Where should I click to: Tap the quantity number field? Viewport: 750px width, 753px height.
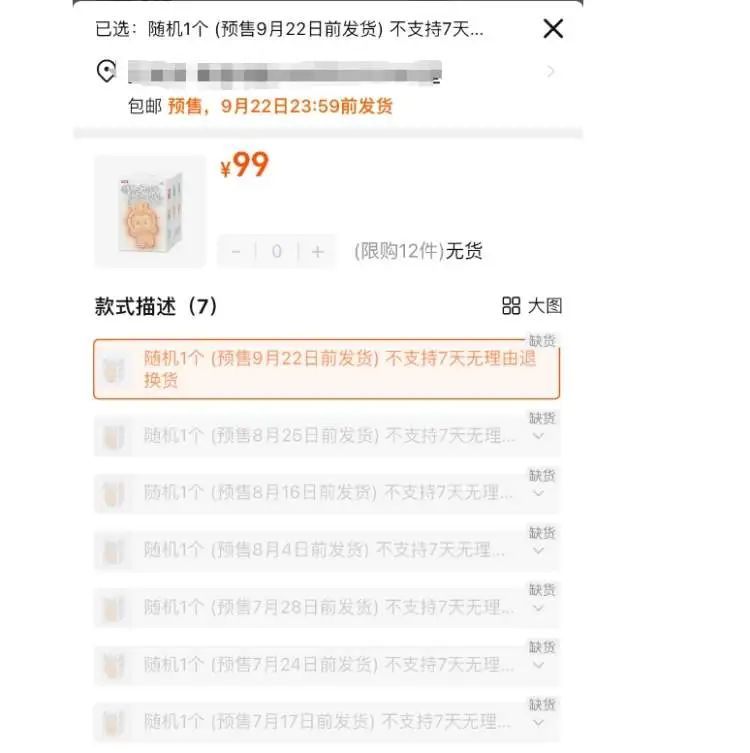(277, 251)
